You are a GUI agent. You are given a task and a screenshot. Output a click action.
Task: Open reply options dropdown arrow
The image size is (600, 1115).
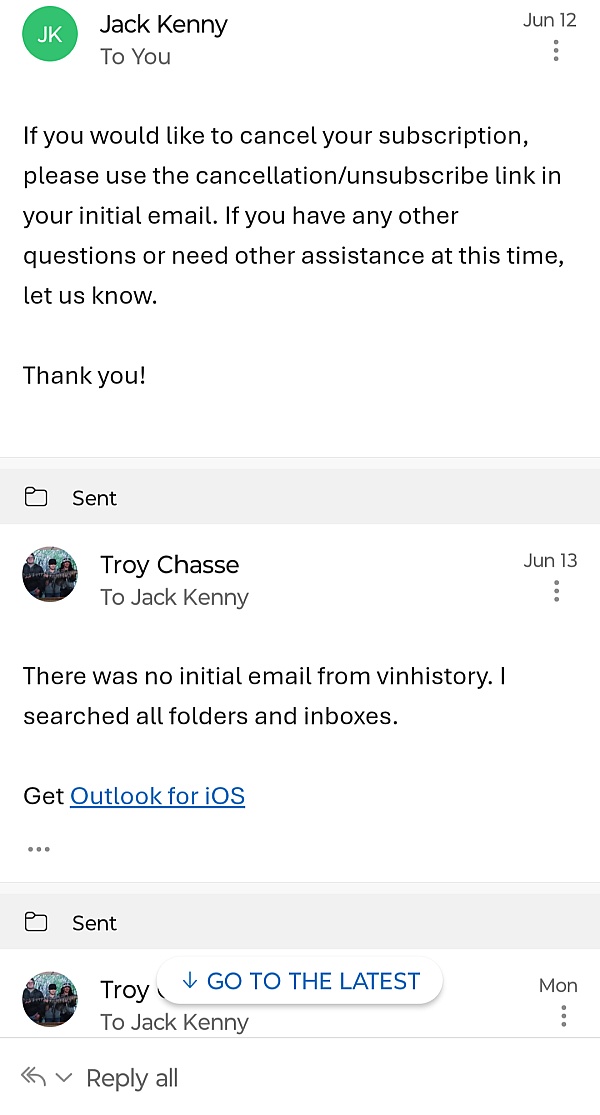click(64, 1078)
